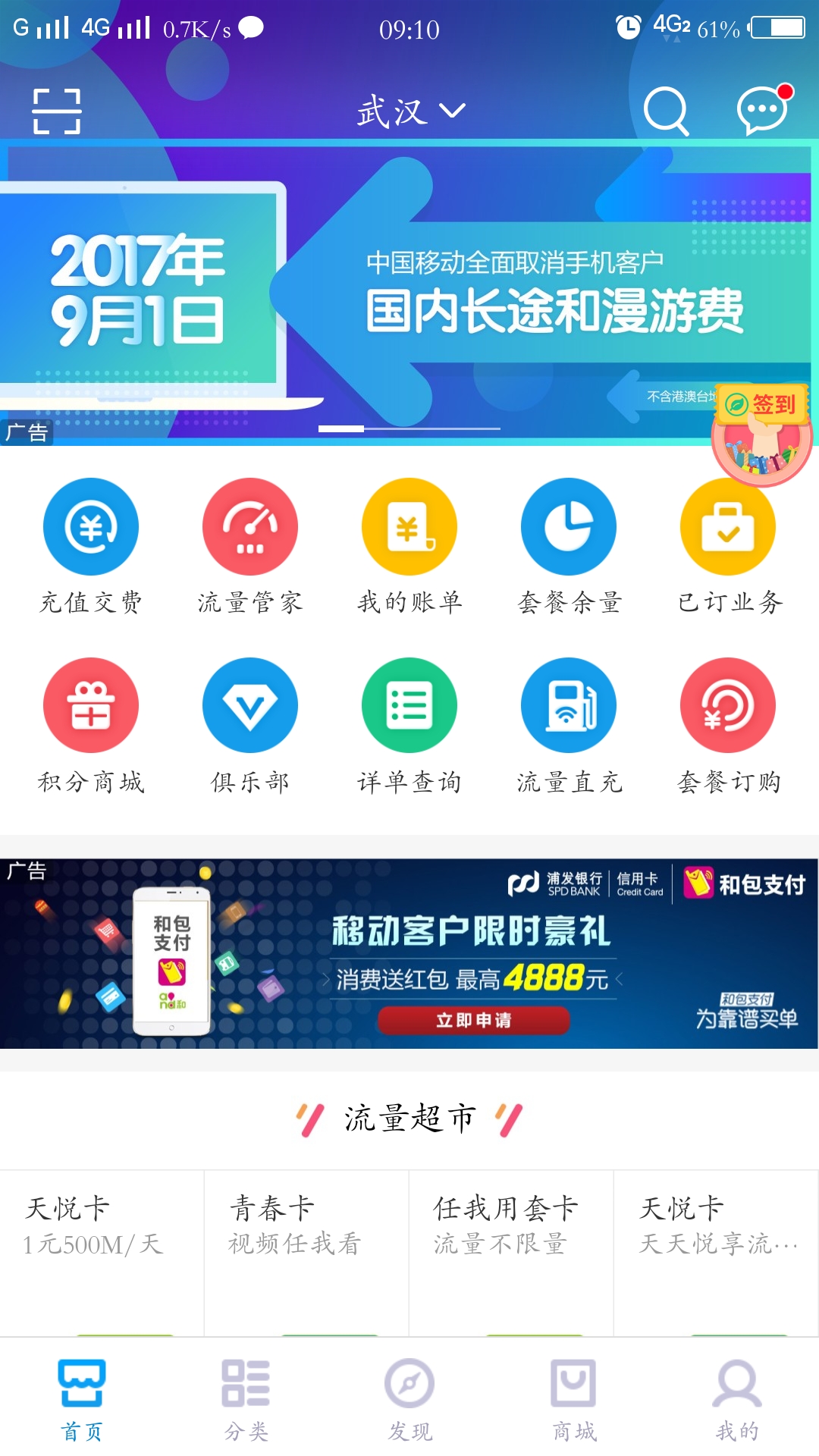Expand the 武汉 city selector

click(x=411, y=111)
